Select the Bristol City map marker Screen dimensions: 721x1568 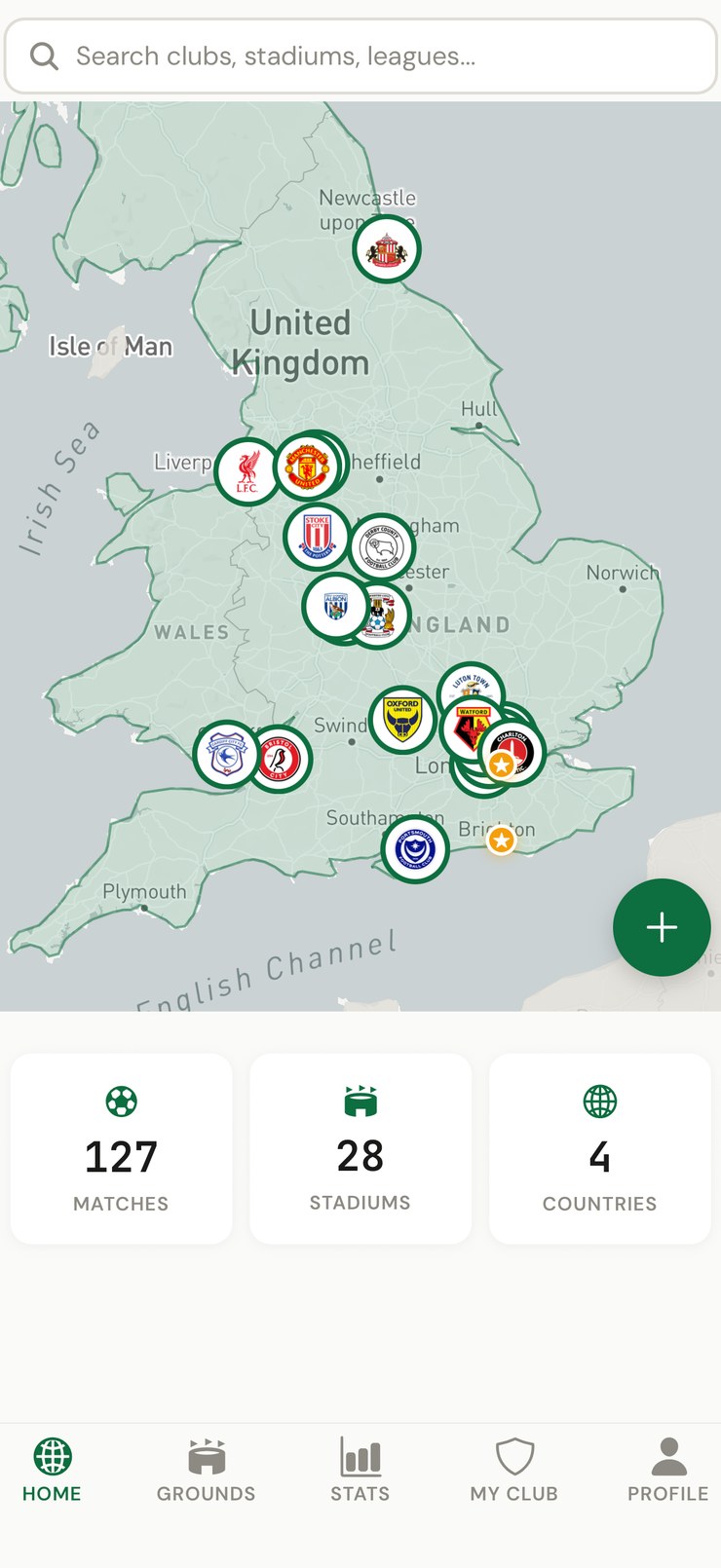pyautogui.click(x=280, y=760)
